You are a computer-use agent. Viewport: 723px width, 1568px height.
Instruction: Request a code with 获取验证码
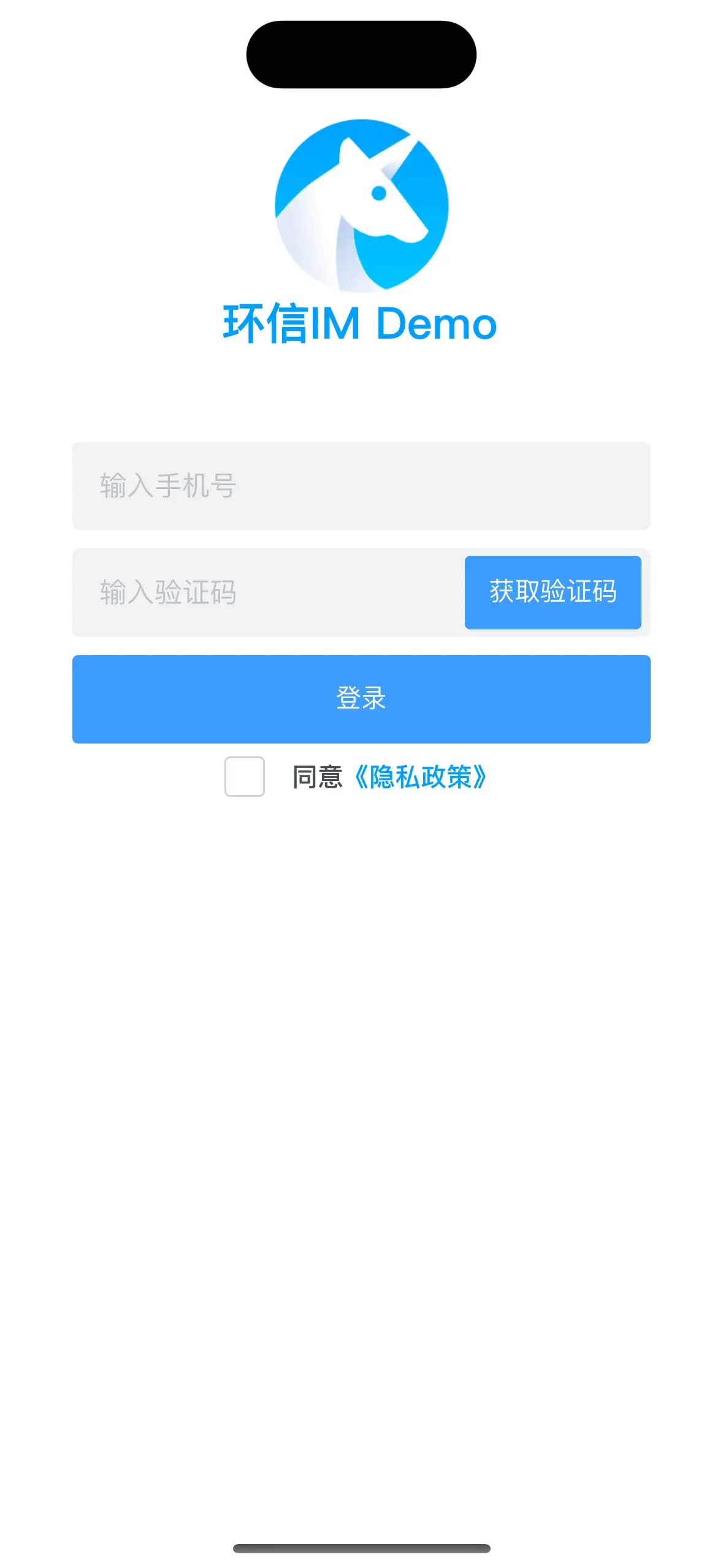[553, 593]
